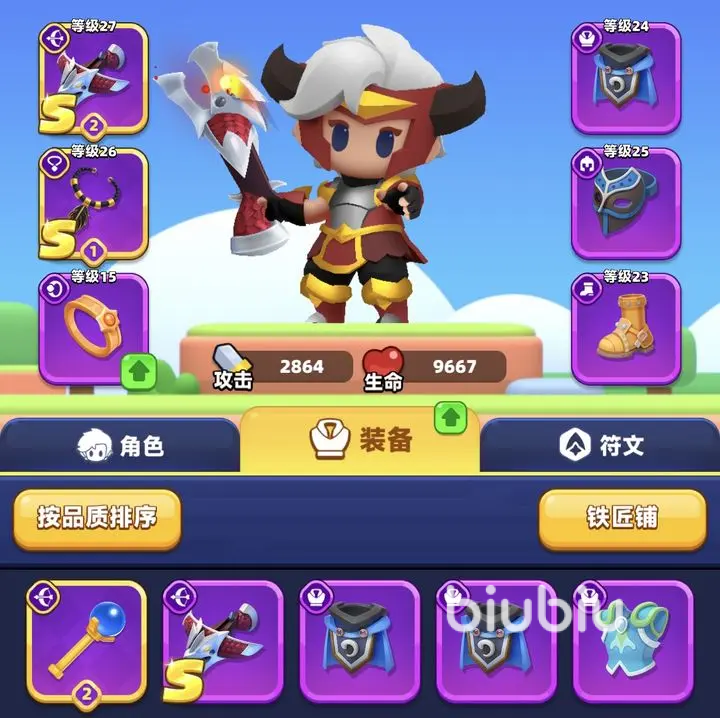The height and width of the screenshot is (718, 720).
Task: Open the 铁匠铺 blacksmith shop
Action: click(x=622, y=518)
